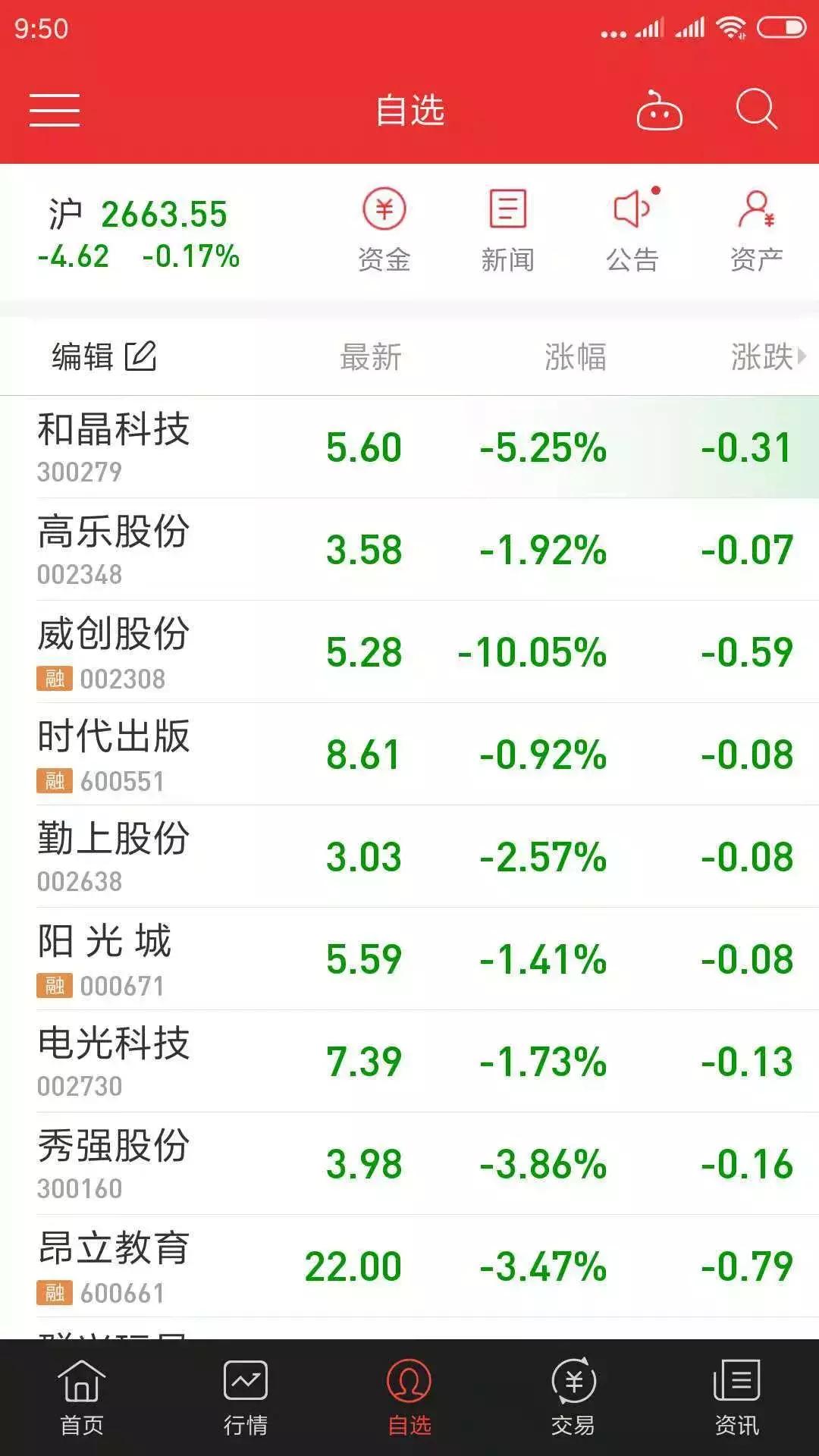Open the 和晶科技 300279 stock row

pos(409,447)
